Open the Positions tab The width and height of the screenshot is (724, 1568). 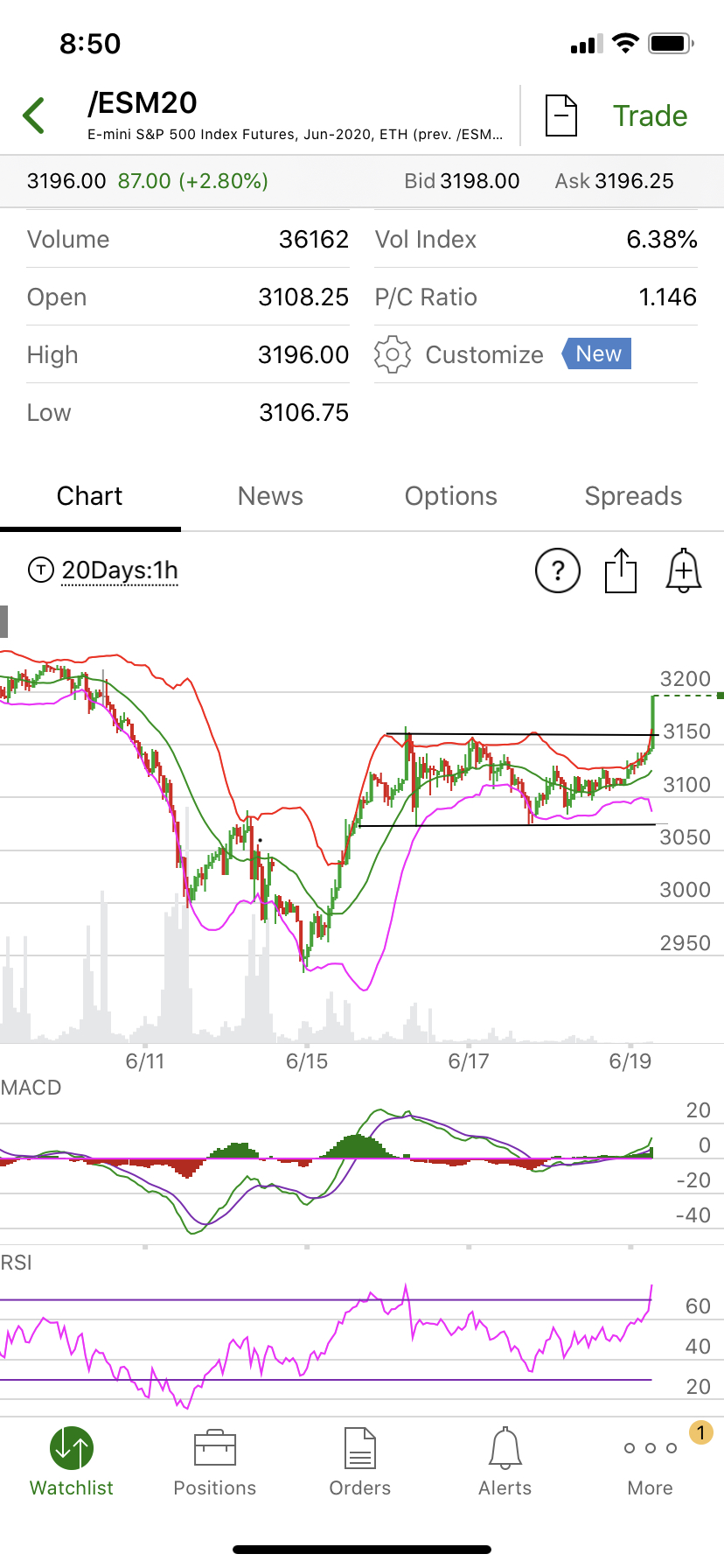215,1462
